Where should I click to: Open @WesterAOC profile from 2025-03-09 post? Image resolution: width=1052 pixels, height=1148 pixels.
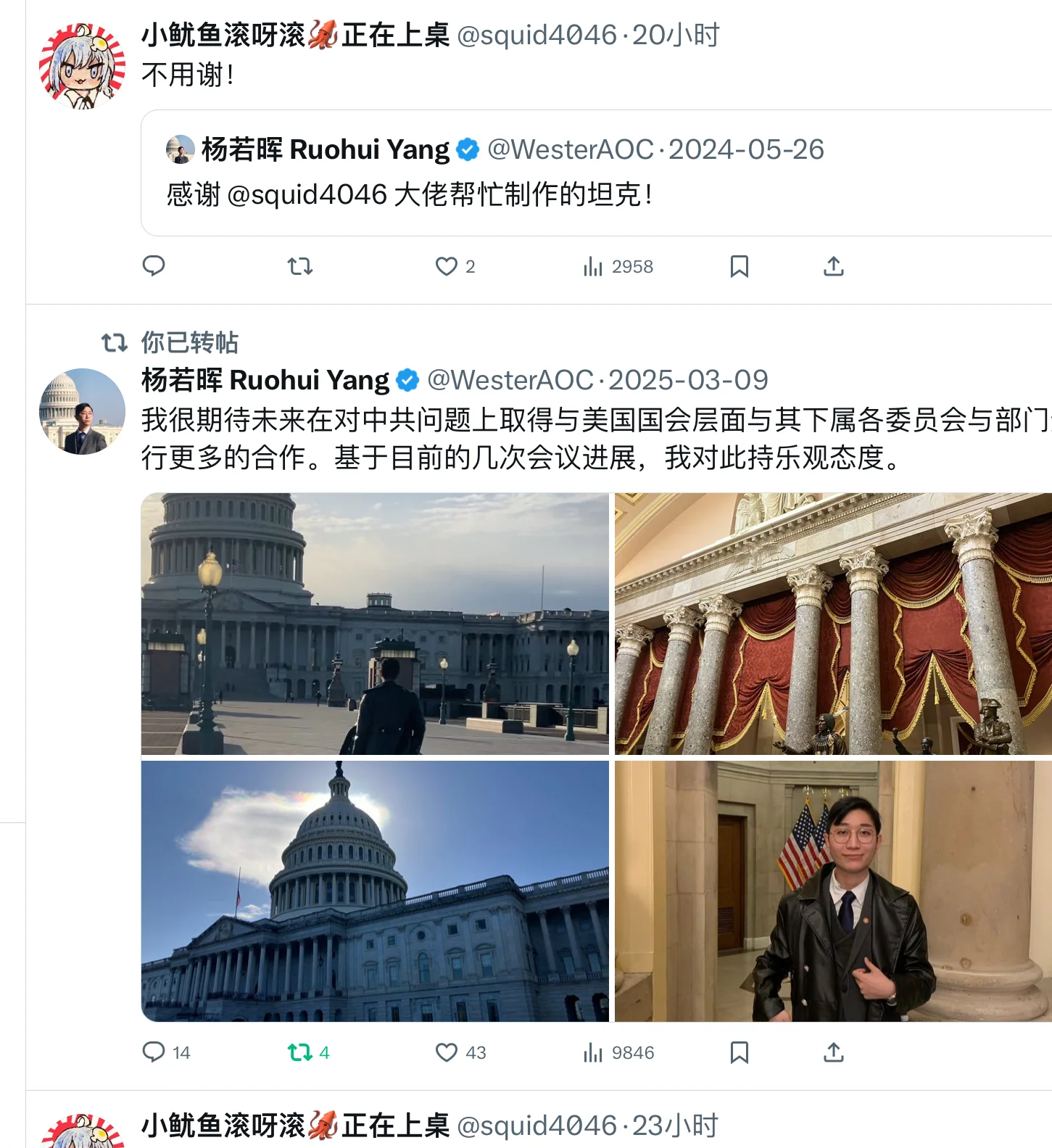[510, 380]
